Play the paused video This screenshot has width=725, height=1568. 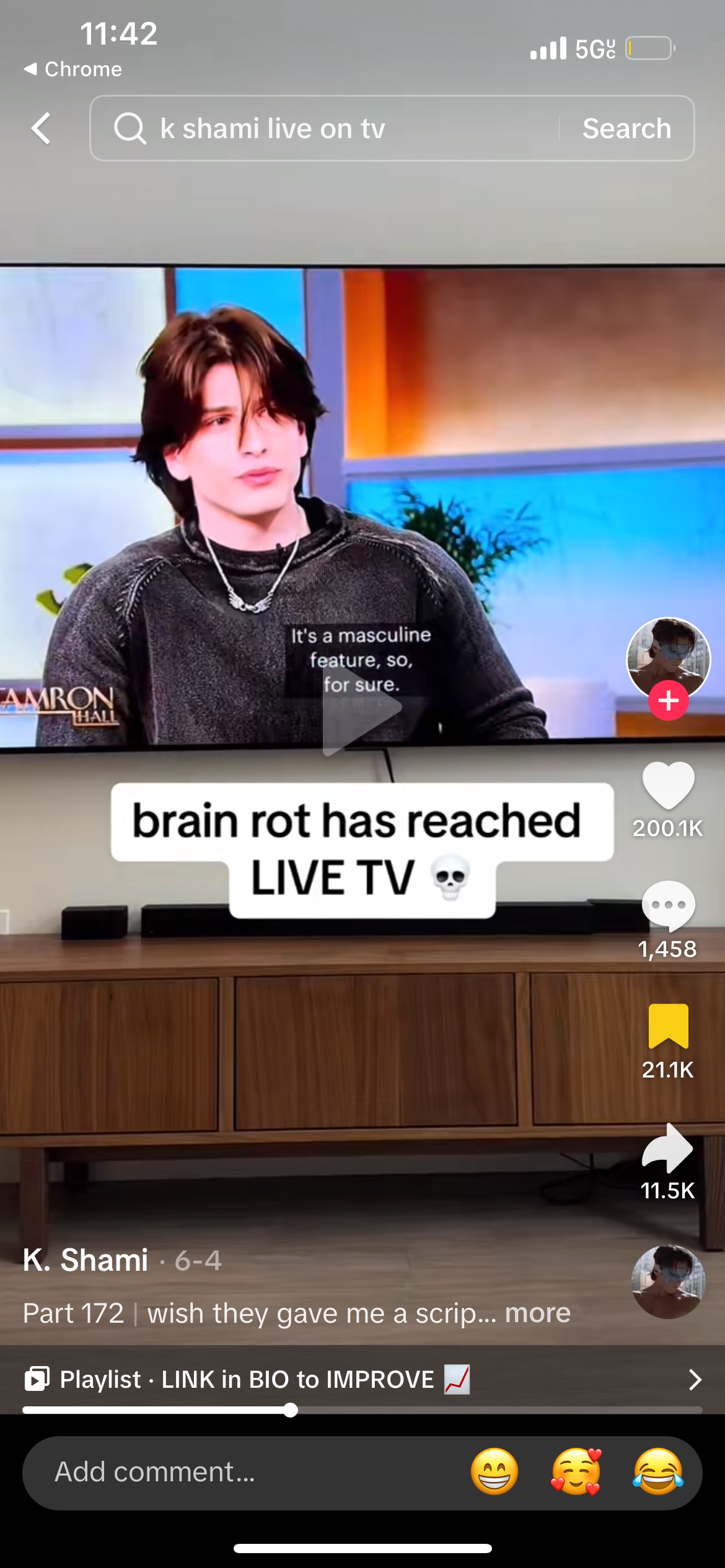(362, 707)
